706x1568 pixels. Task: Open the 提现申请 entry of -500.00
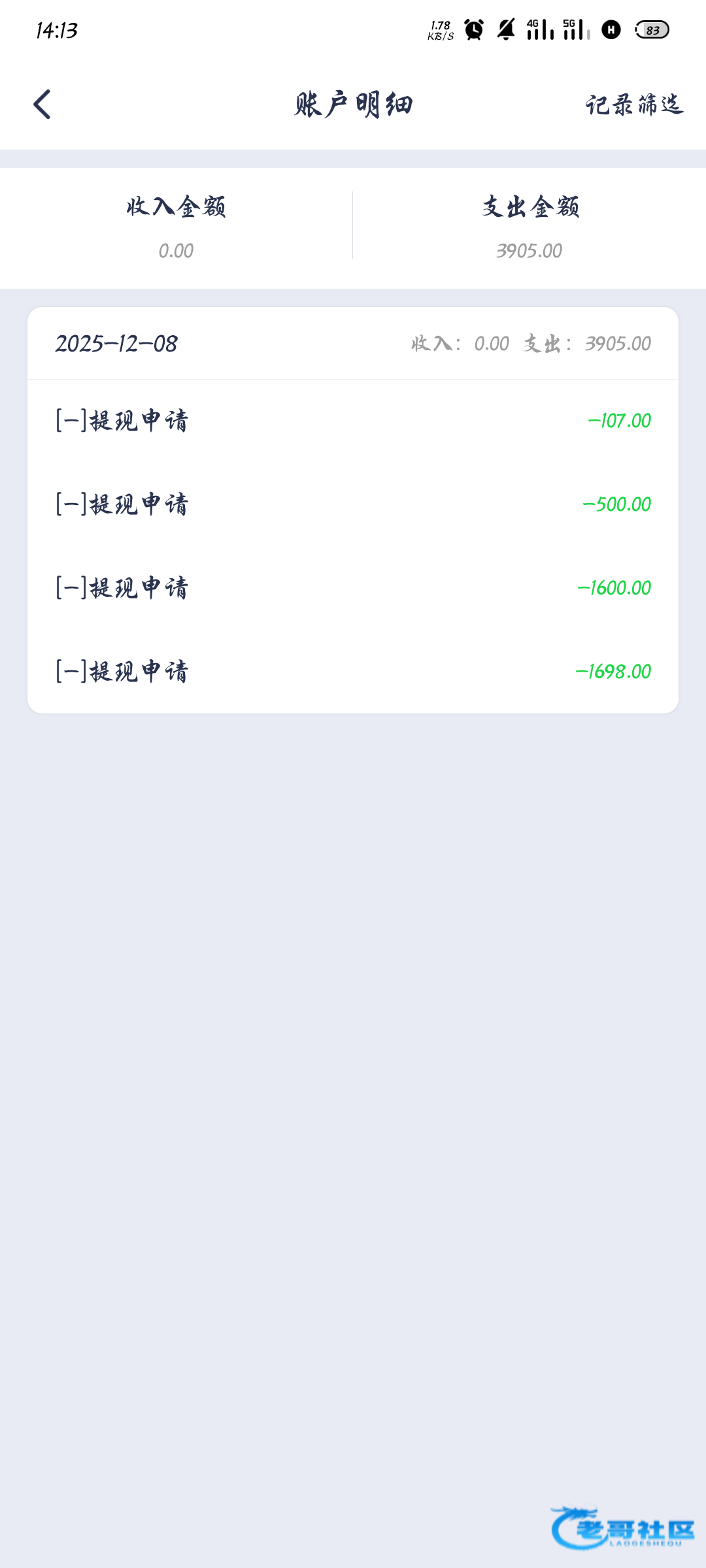click(x=353, y=504)
